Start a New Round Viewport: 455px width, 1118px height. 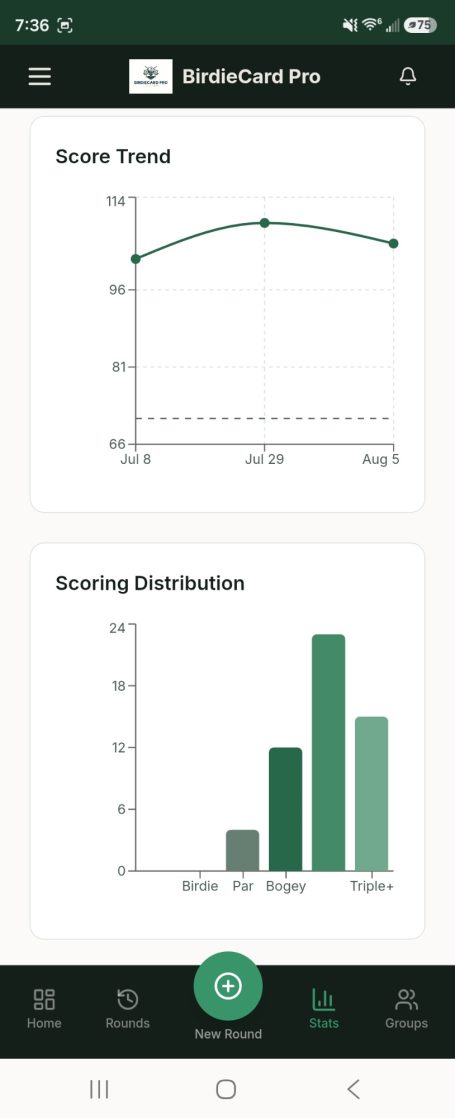228,986
